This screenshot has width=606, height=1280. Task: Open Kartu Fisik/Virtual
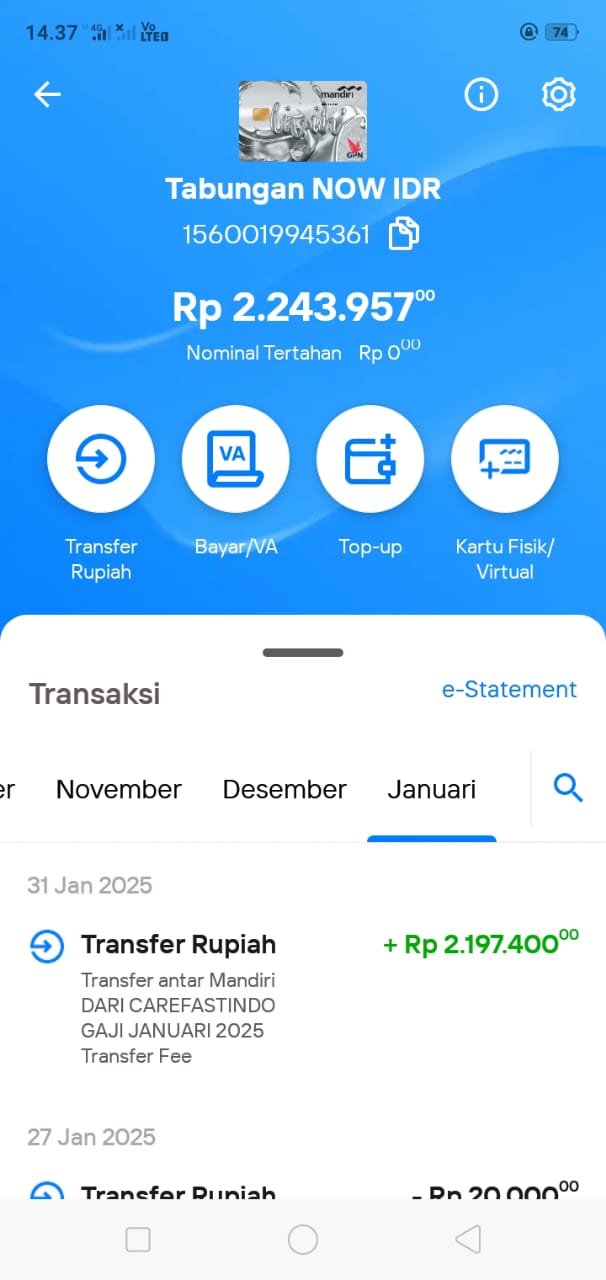point(505,460)
